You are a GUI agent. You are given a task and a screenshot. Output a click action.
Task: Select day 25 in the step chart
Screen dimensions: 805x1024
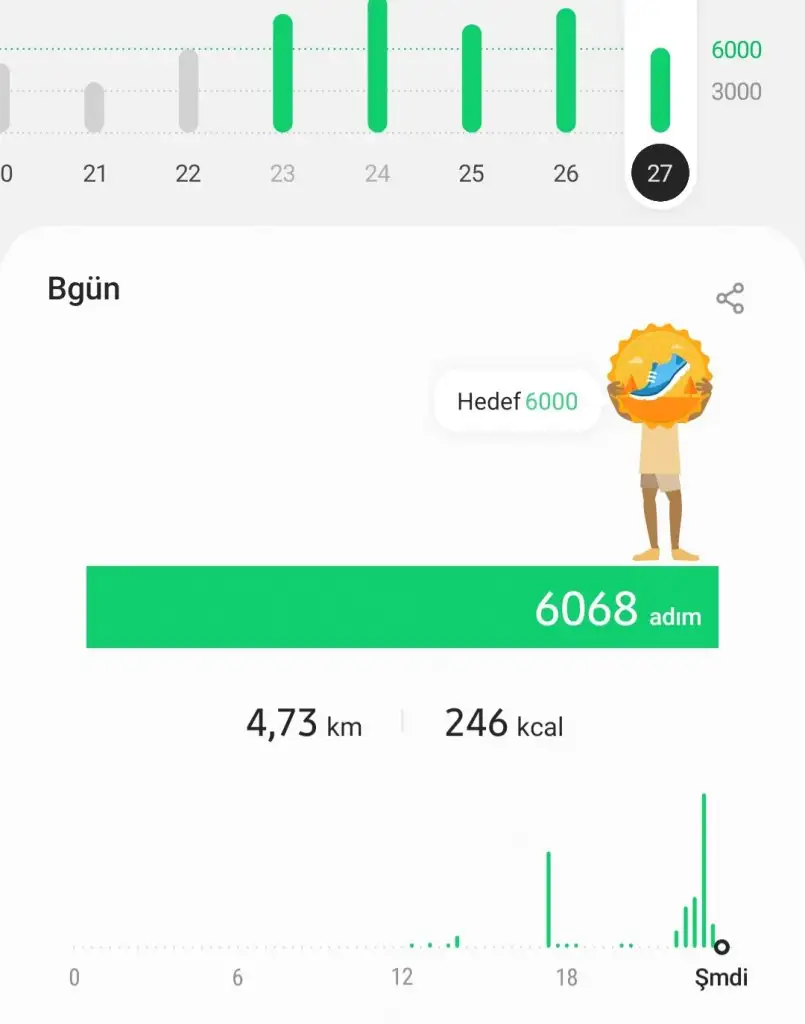(471, 173)
